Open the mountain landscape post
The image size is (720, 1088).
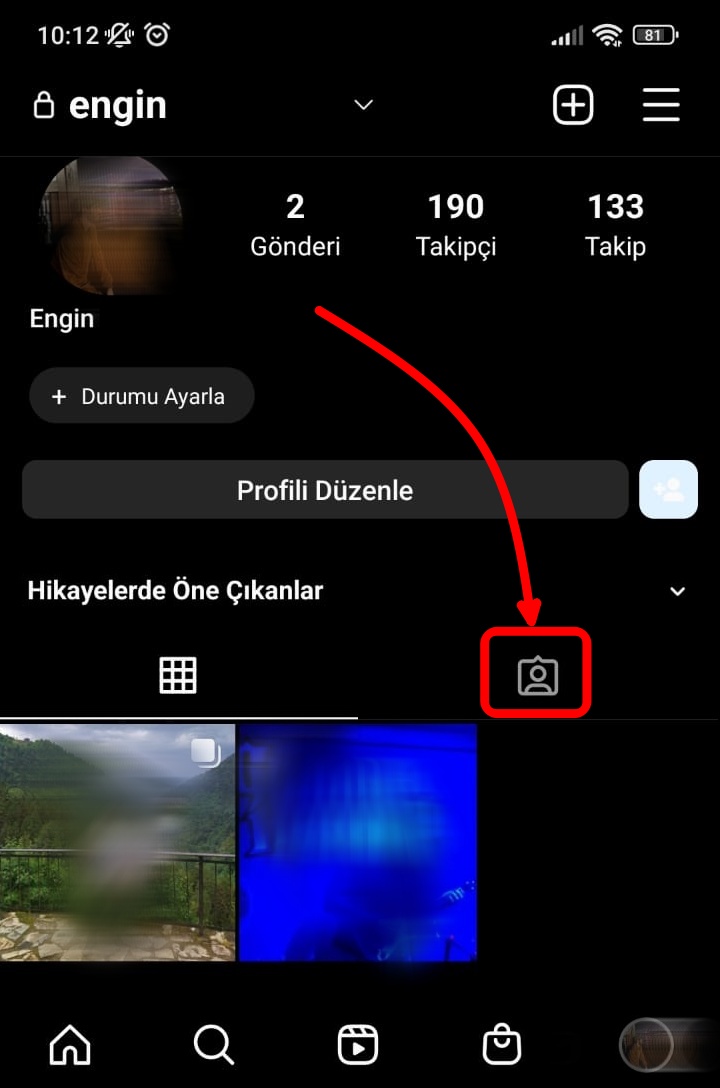pyautogui.click(x=117, y=842)
